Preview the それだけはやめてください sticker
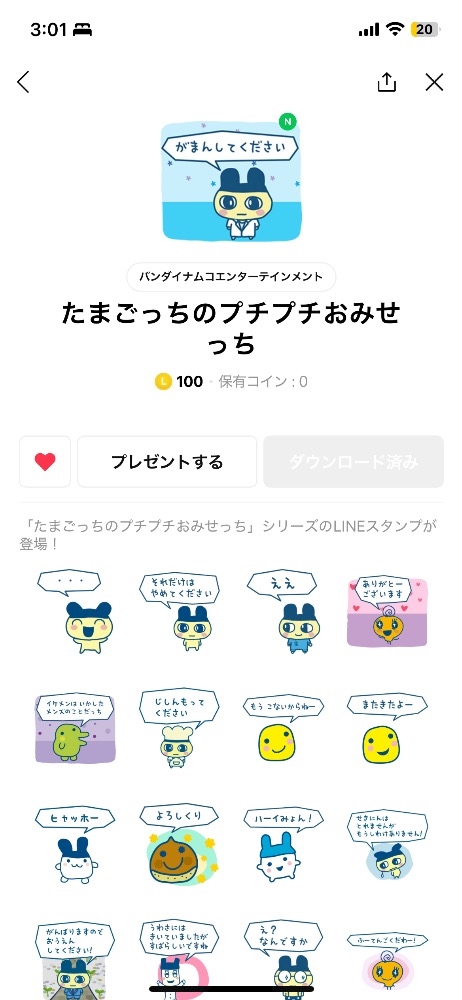Viewport: 462px width, 1000px height. tap(179, 612)
